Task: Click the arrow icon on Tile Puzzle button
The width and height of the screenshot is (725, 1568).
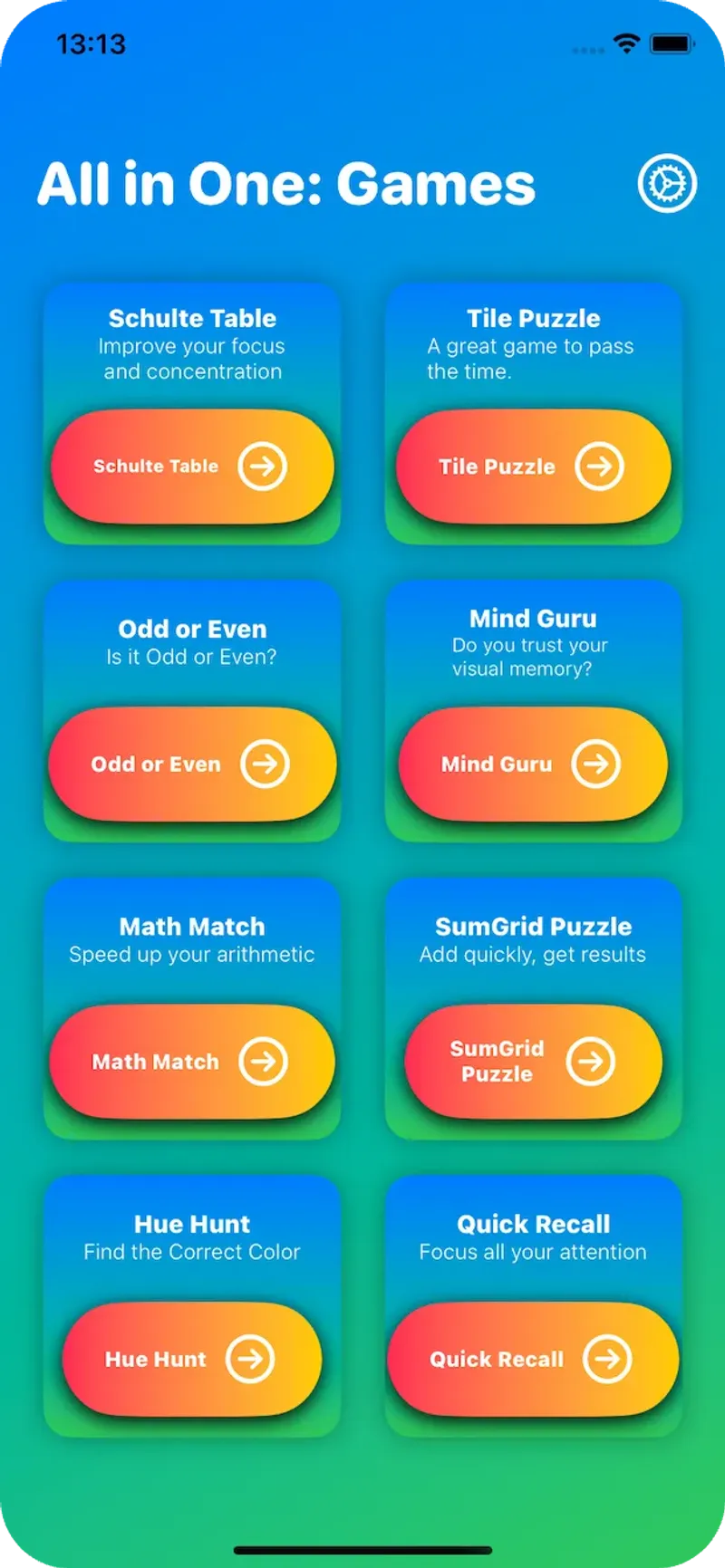Action: [x=599, y=466]
